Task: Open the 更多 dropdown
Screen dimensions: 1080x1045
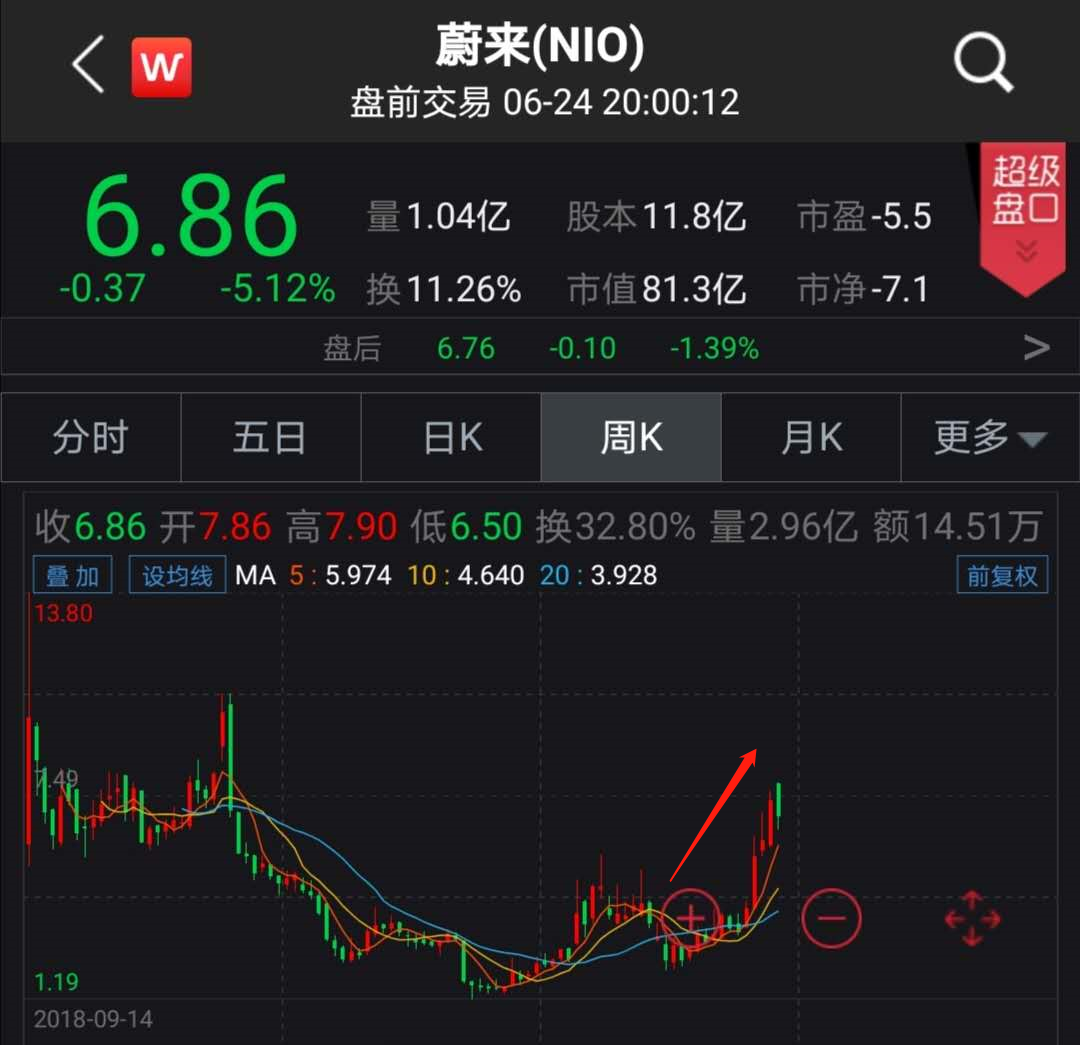Action: pyautogui.click(x=990, y=438)
